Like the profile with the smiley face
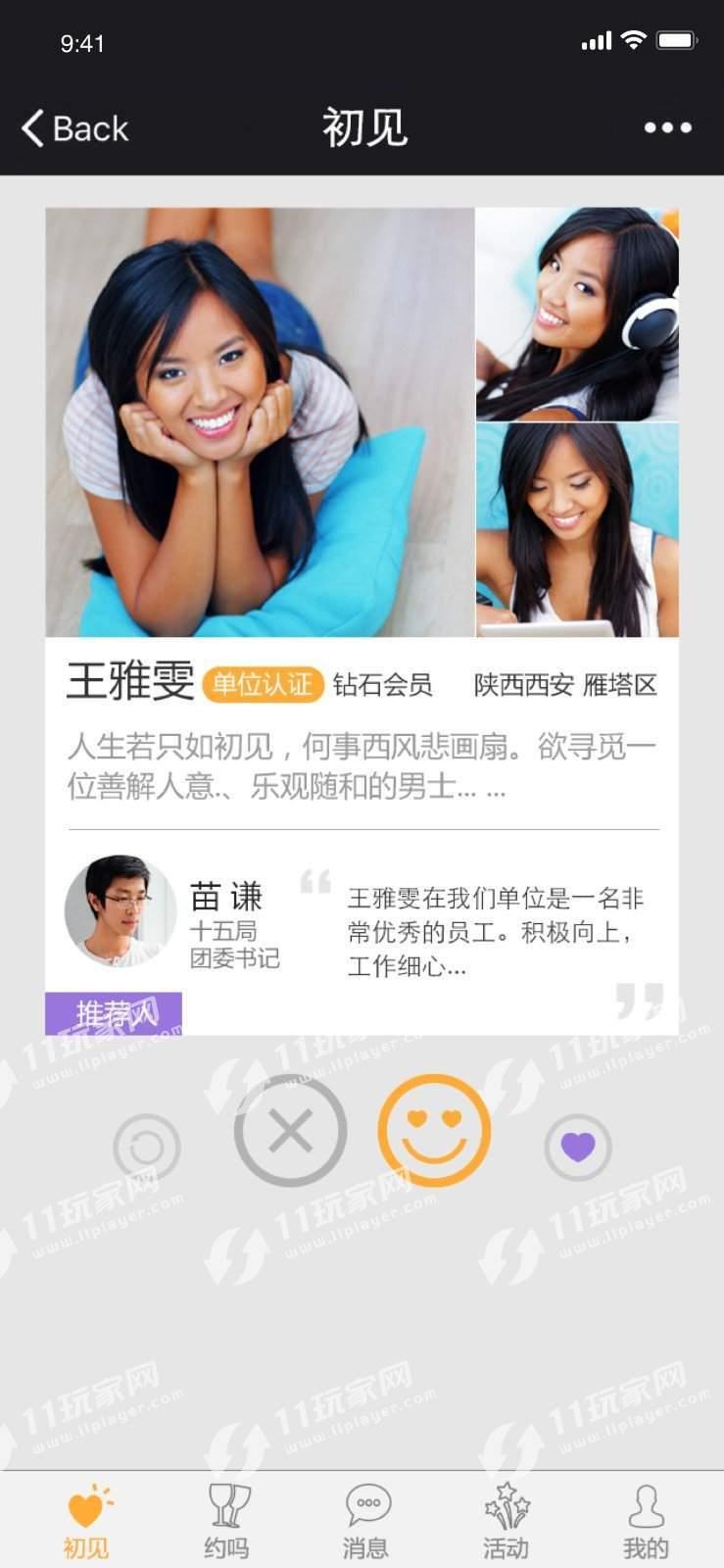724x1568 pixels. tap(434, 1130)
